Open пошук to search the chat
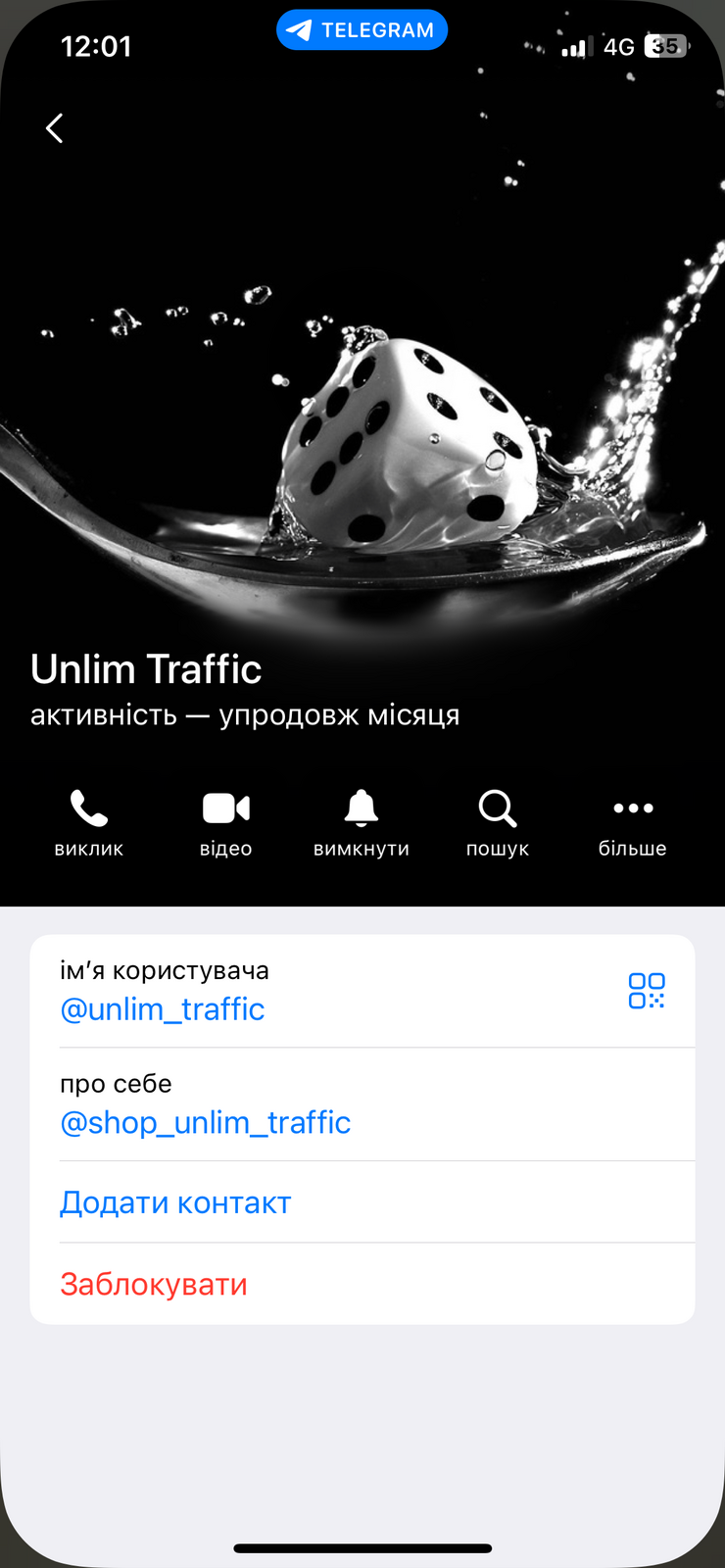This screenshot has width=725, height=1568. click(x=498, y=823)
